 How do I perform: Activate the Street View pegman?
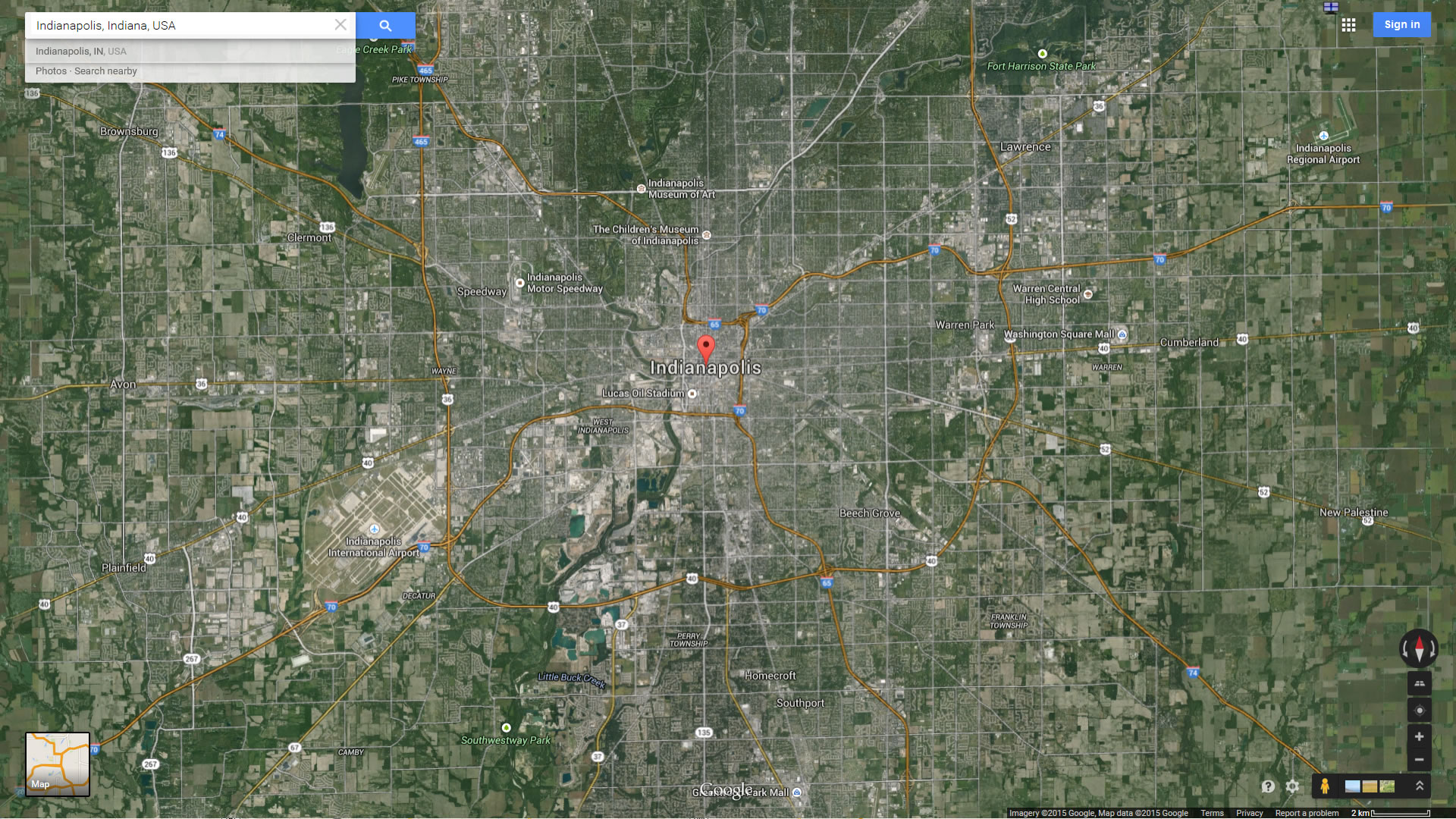pyautogui.click(x=1325, y=786)
